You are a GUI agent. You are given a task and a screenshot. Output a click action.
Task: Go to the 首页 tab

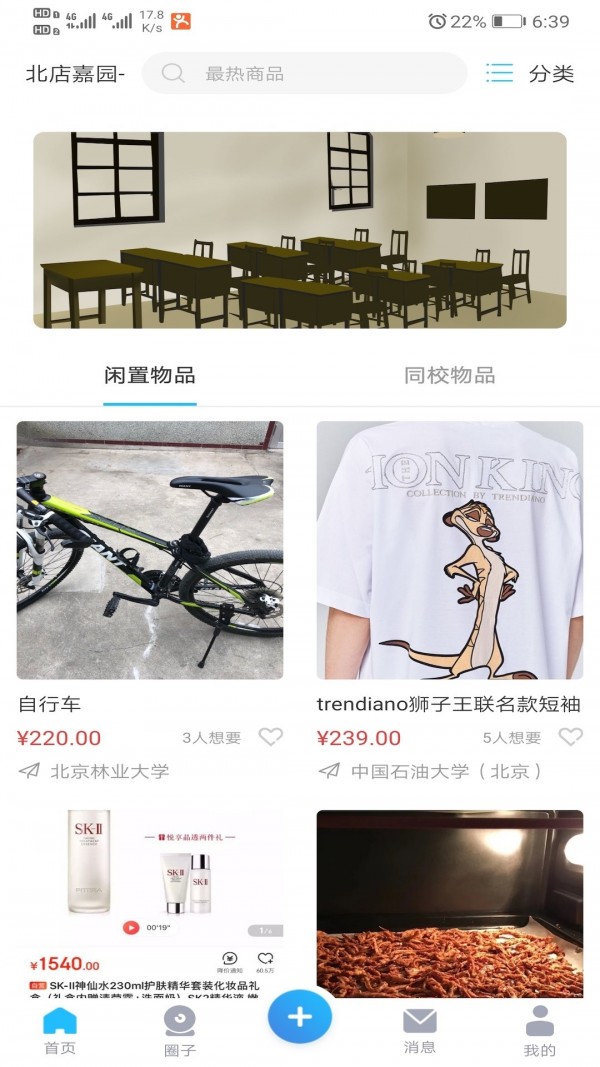coord(60,1031)
